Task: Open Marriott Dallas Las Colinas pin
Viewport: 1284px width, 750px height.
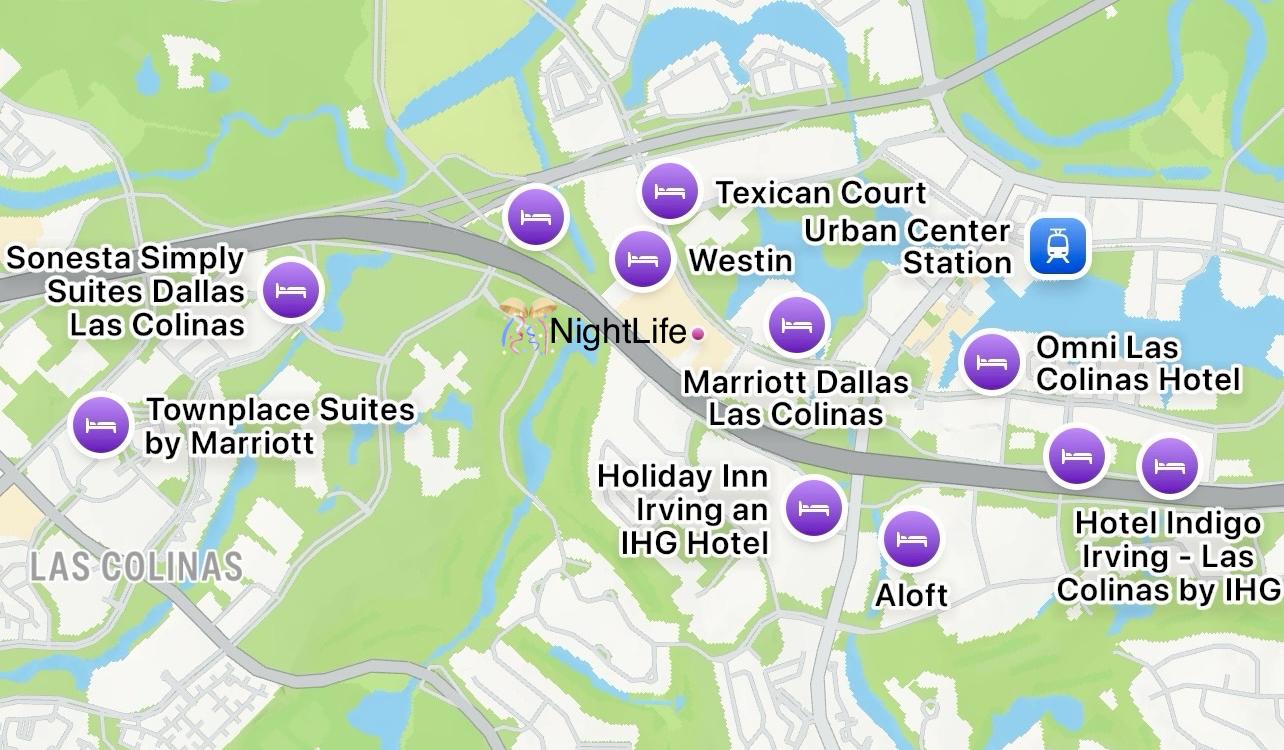Action: [x=797, y=325]
